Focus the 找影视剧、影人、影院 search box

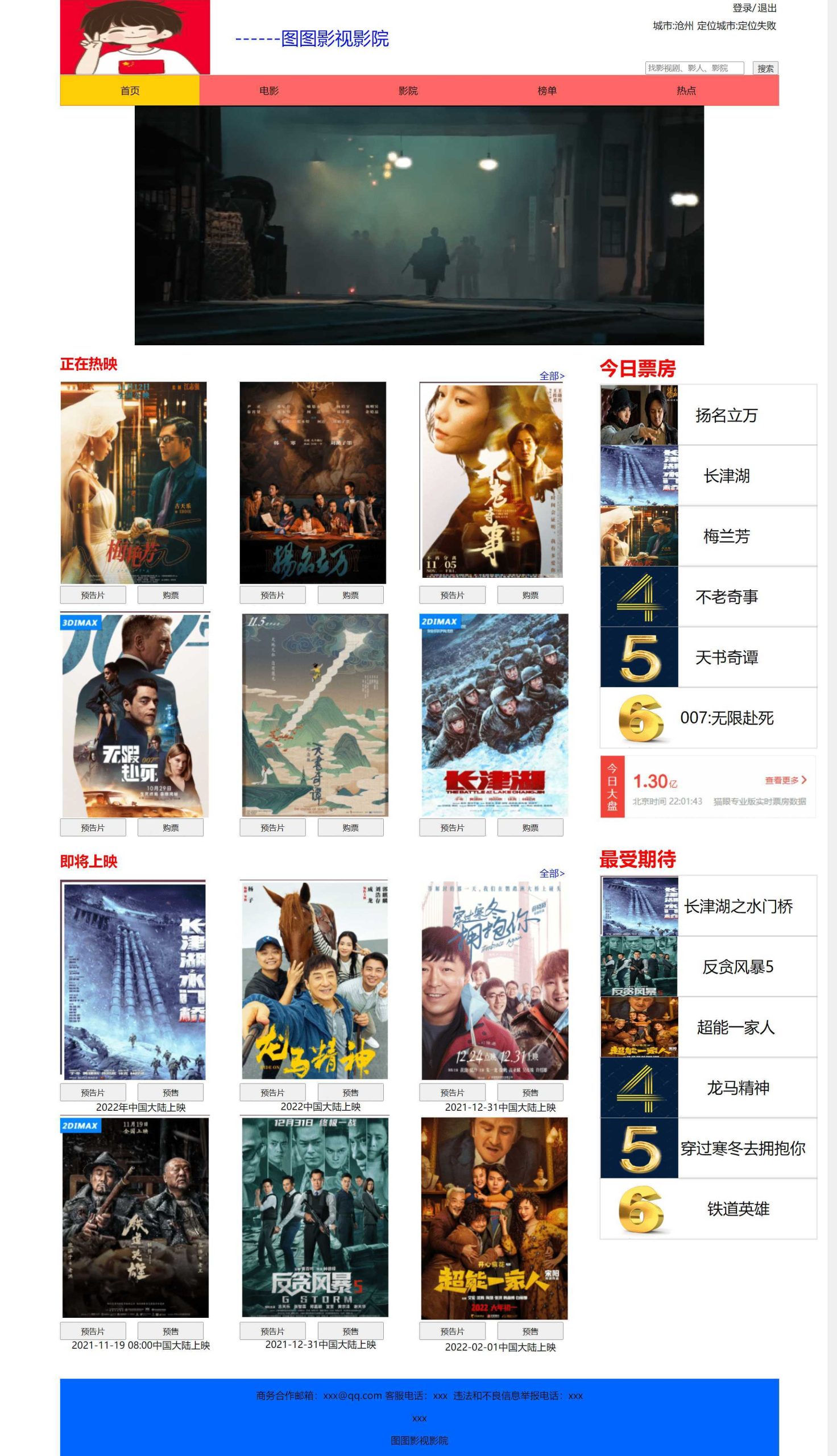694,68
